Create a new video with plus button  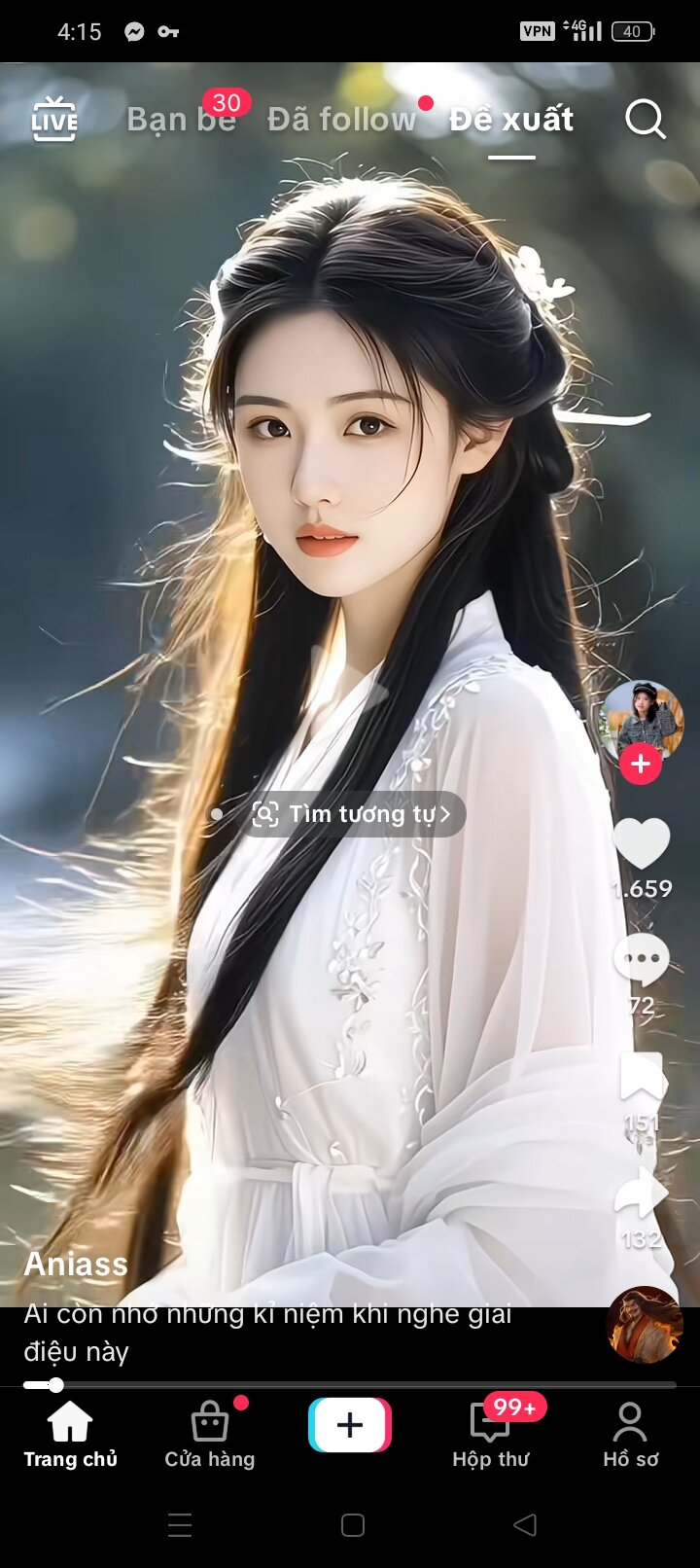click(x=350, y=1425)
